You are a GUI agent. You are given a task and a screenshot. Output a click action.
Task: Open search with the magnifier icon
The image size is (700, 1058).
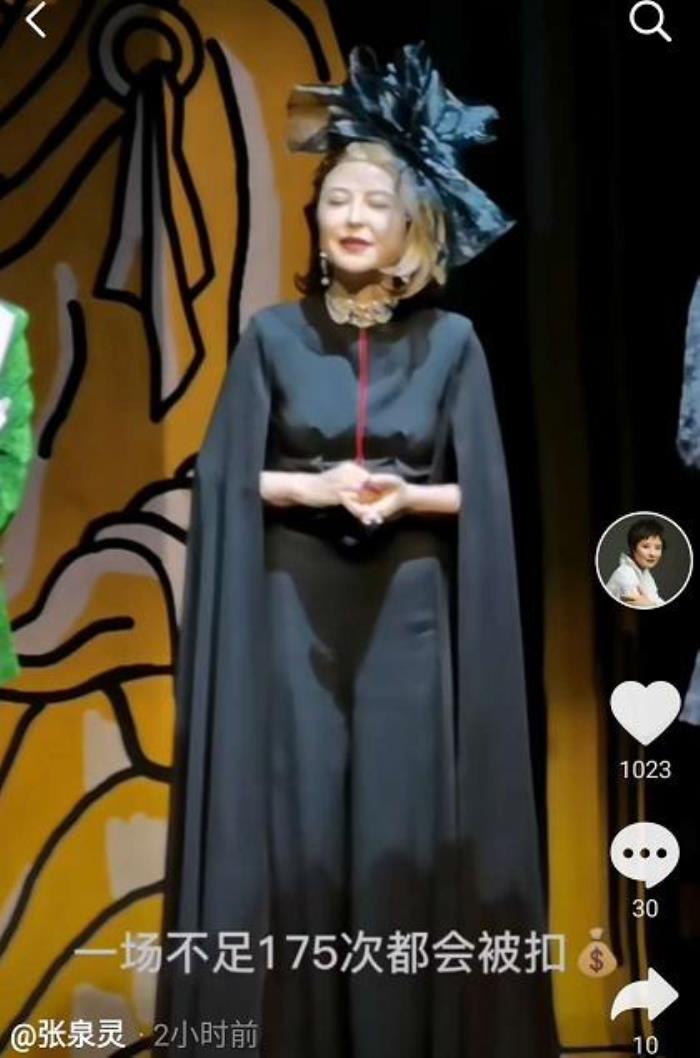[649, 21]
